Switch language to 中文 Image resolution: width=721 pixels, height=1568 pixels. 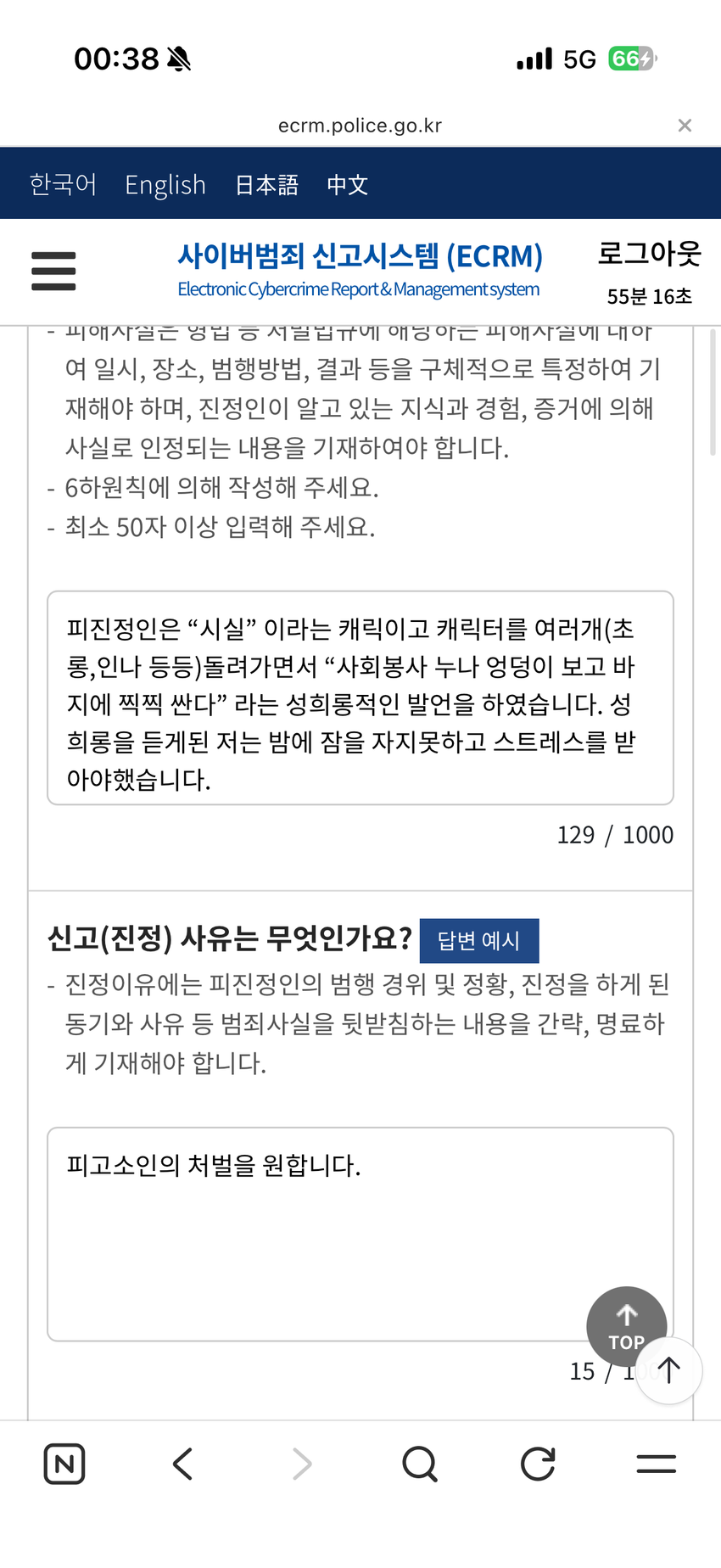pos(347,184)
